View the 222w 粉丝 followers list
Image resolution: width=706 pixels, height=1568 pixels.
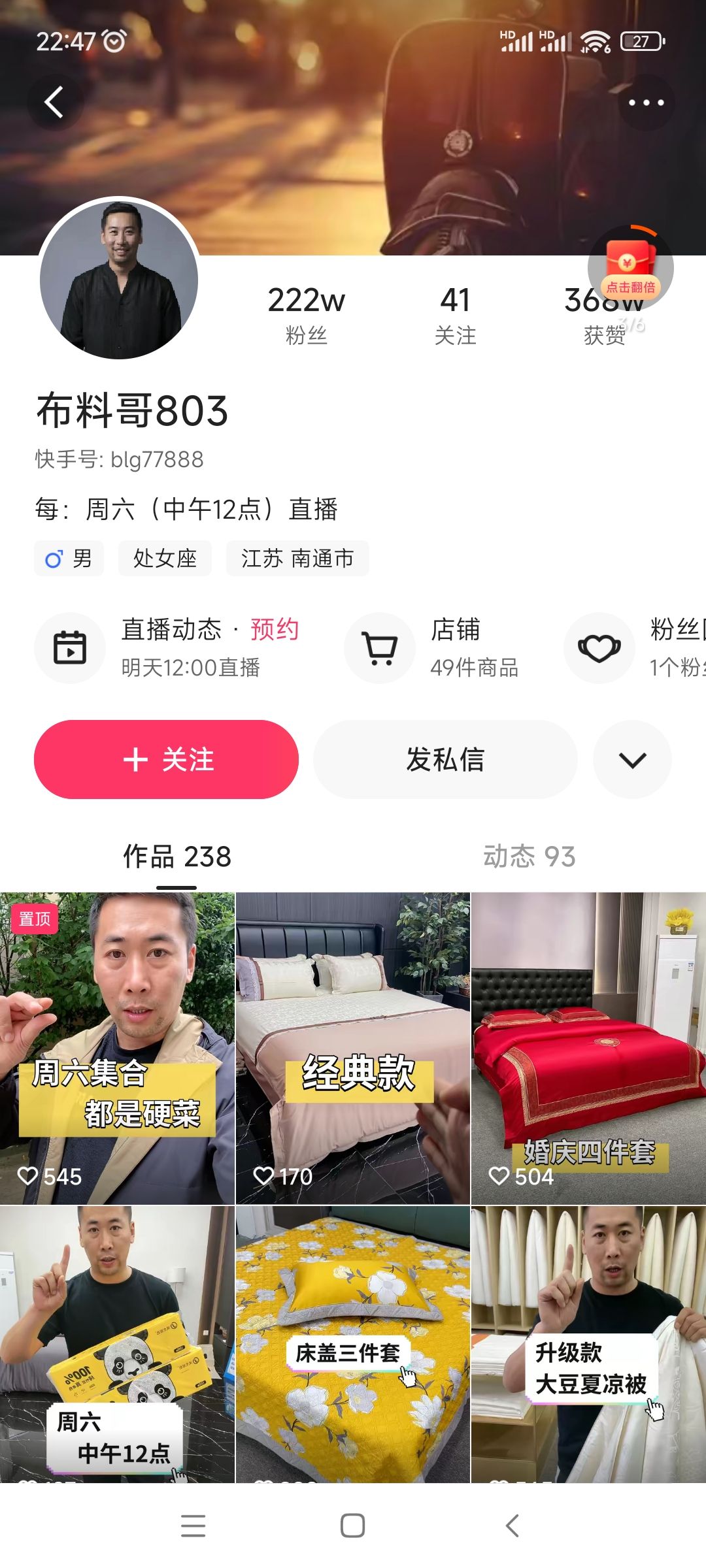(x=306, y=315)
